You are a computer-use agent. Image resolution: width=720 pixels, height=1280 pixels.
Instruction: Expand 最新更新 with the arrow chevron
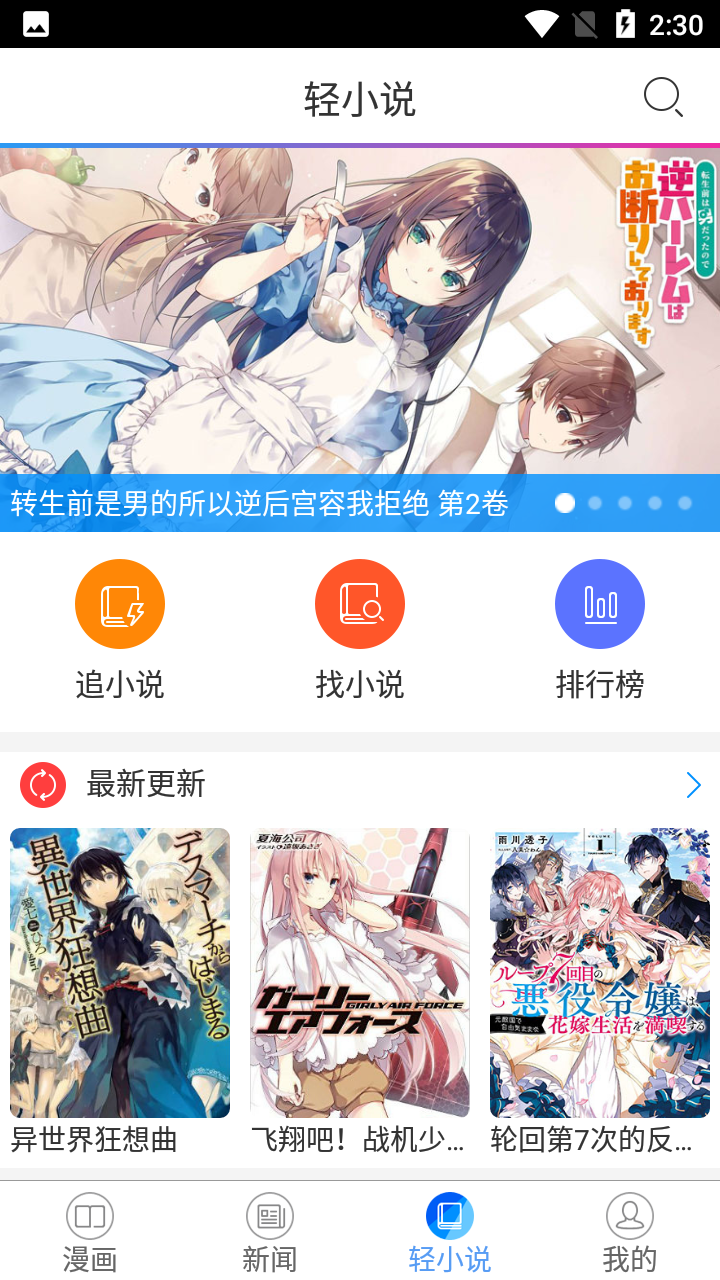click(693, 786)
